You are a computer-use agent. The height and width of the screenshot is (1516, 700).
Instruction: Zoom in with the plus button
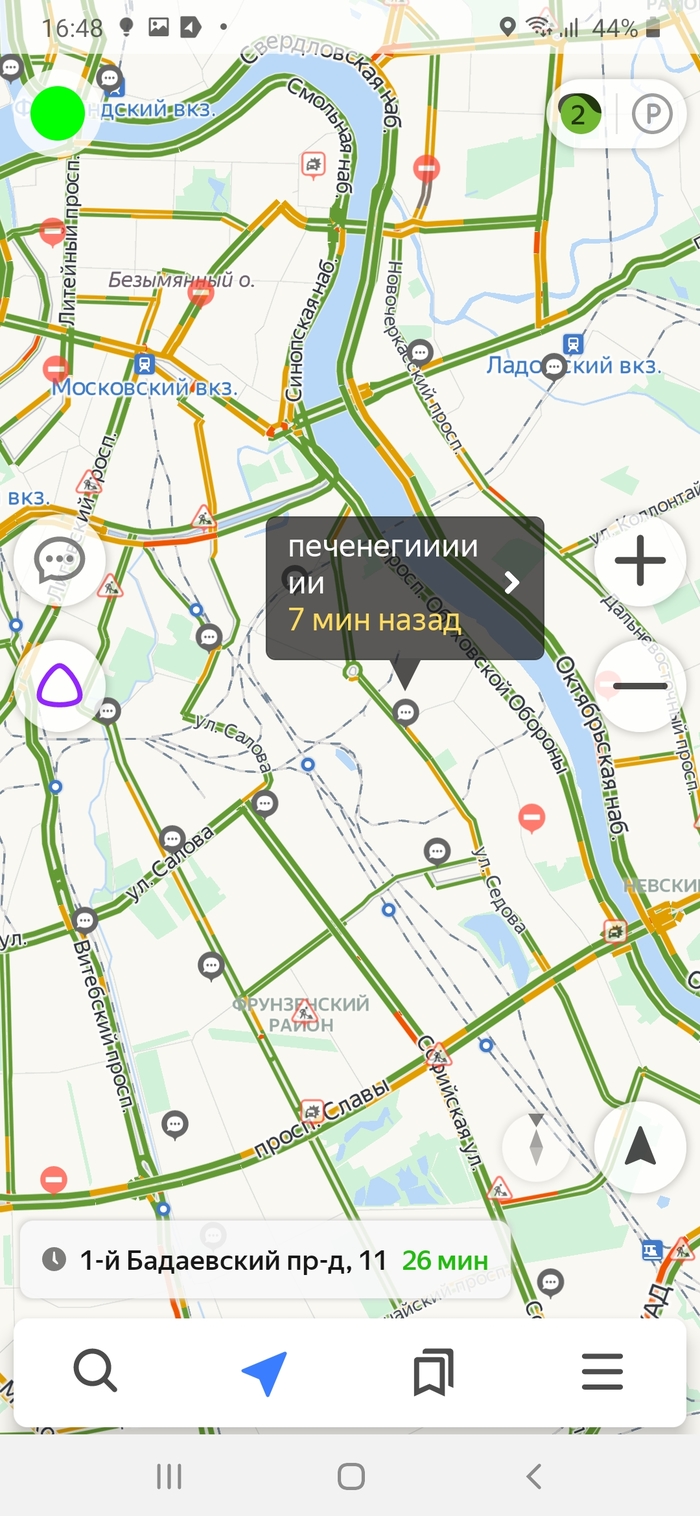pyautogui.click(x=640, y=562)
